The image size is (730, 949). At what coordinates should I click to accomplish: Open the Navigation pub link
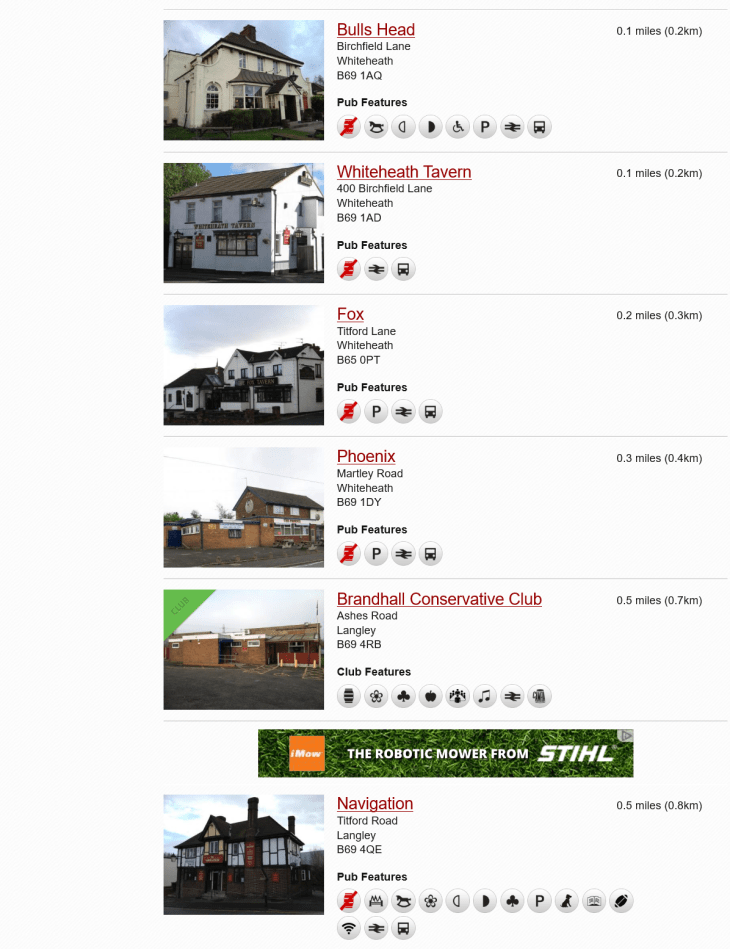(x=374, y=804)
